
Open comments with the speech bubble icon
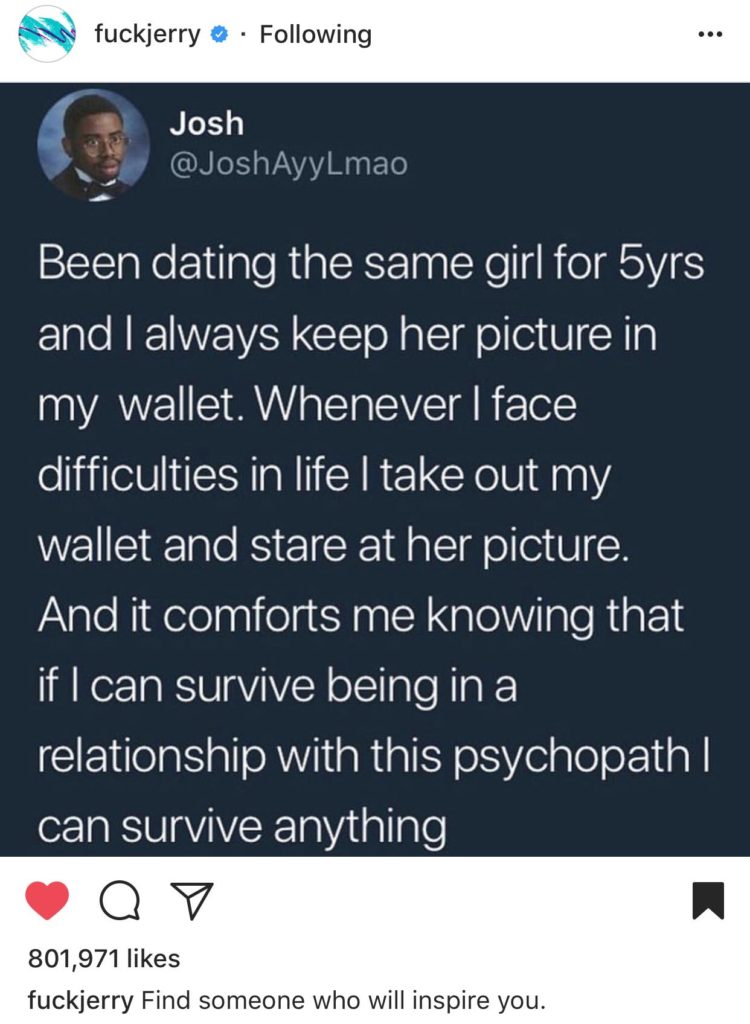(x=119, y=901)
